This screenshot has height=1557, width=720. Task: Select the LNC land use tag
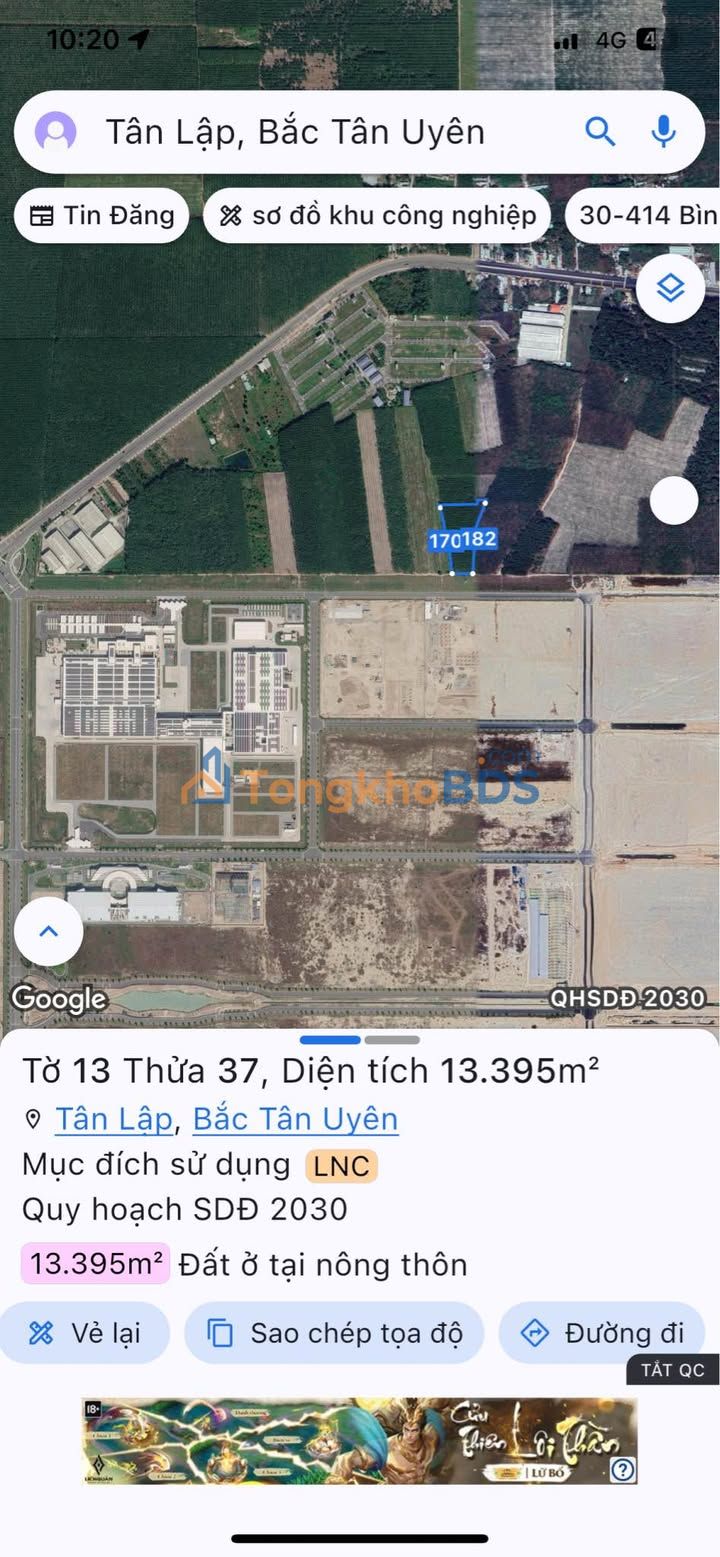pos(341,1166)
